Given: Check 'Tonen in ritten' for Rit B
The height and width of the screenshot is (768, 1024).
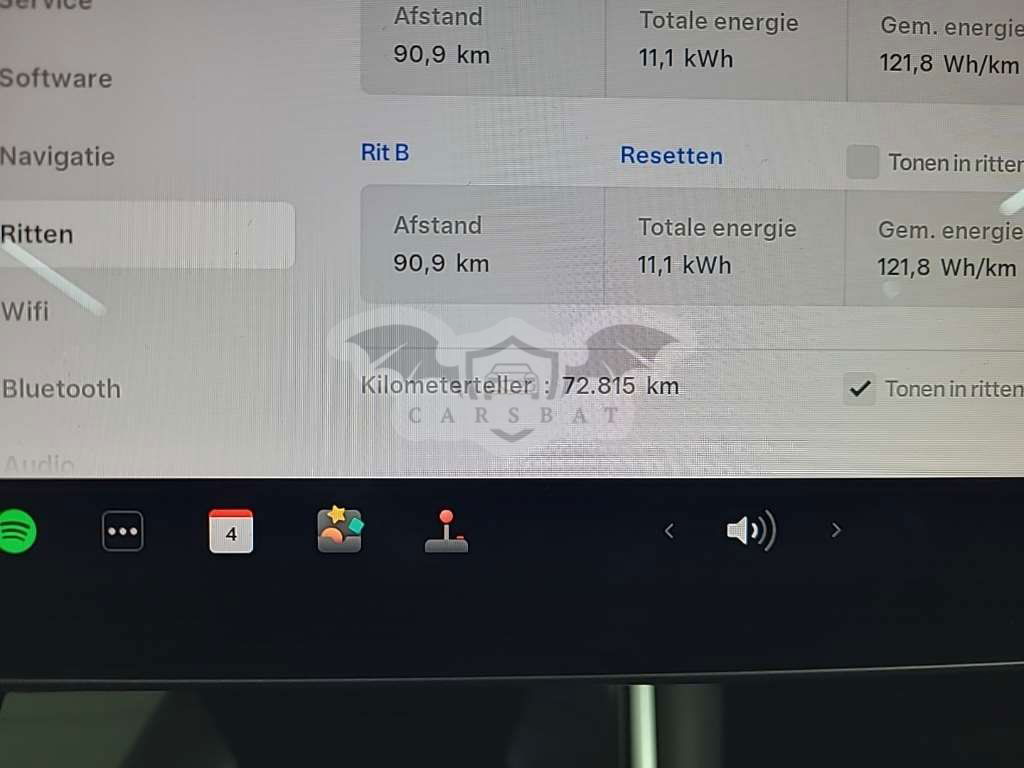Looking at the screenshot, I should pyautogui.click(x=862, y=162).
